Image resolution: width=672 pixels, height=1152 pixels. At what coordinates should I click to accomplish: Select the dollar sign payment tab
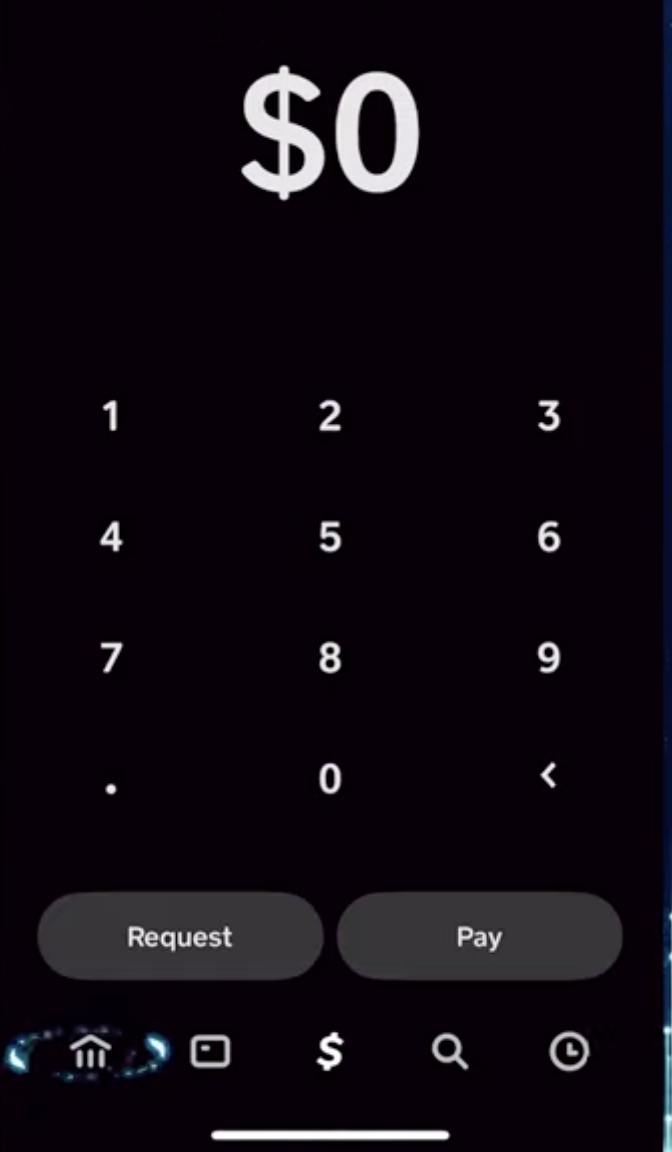click(330, 1052)
